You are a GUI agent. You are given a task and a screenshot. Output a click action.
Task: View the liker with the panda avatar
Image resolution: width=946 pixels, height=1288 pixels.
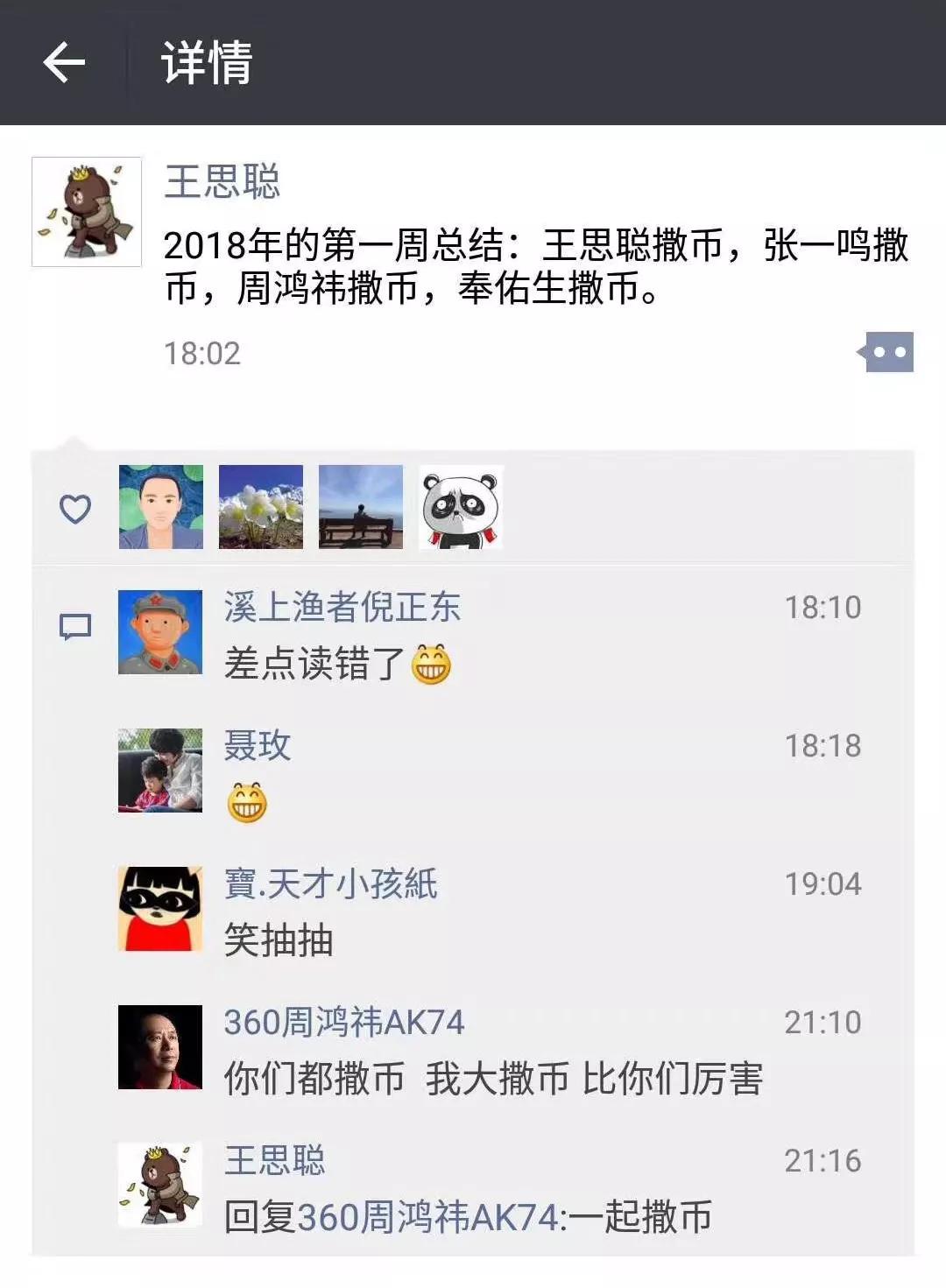tap(461, 507)
